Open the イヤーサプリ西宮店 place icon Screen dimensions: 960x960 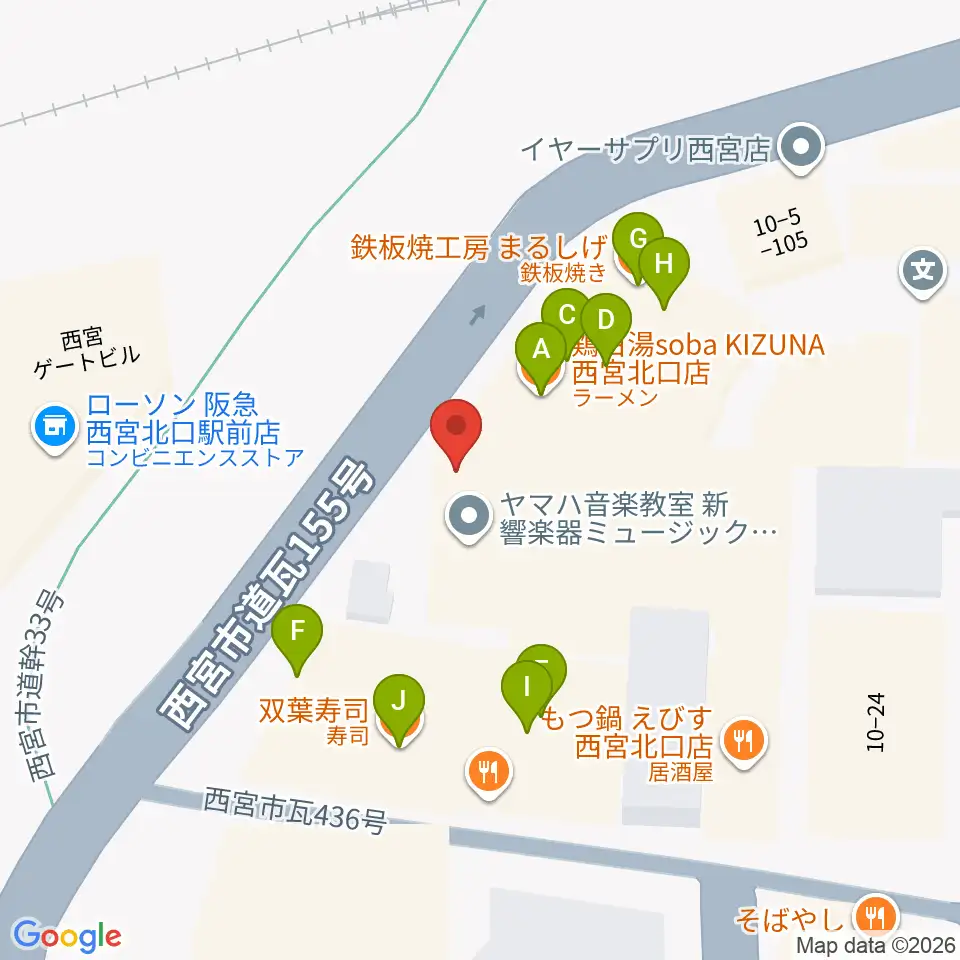(801, 150)
